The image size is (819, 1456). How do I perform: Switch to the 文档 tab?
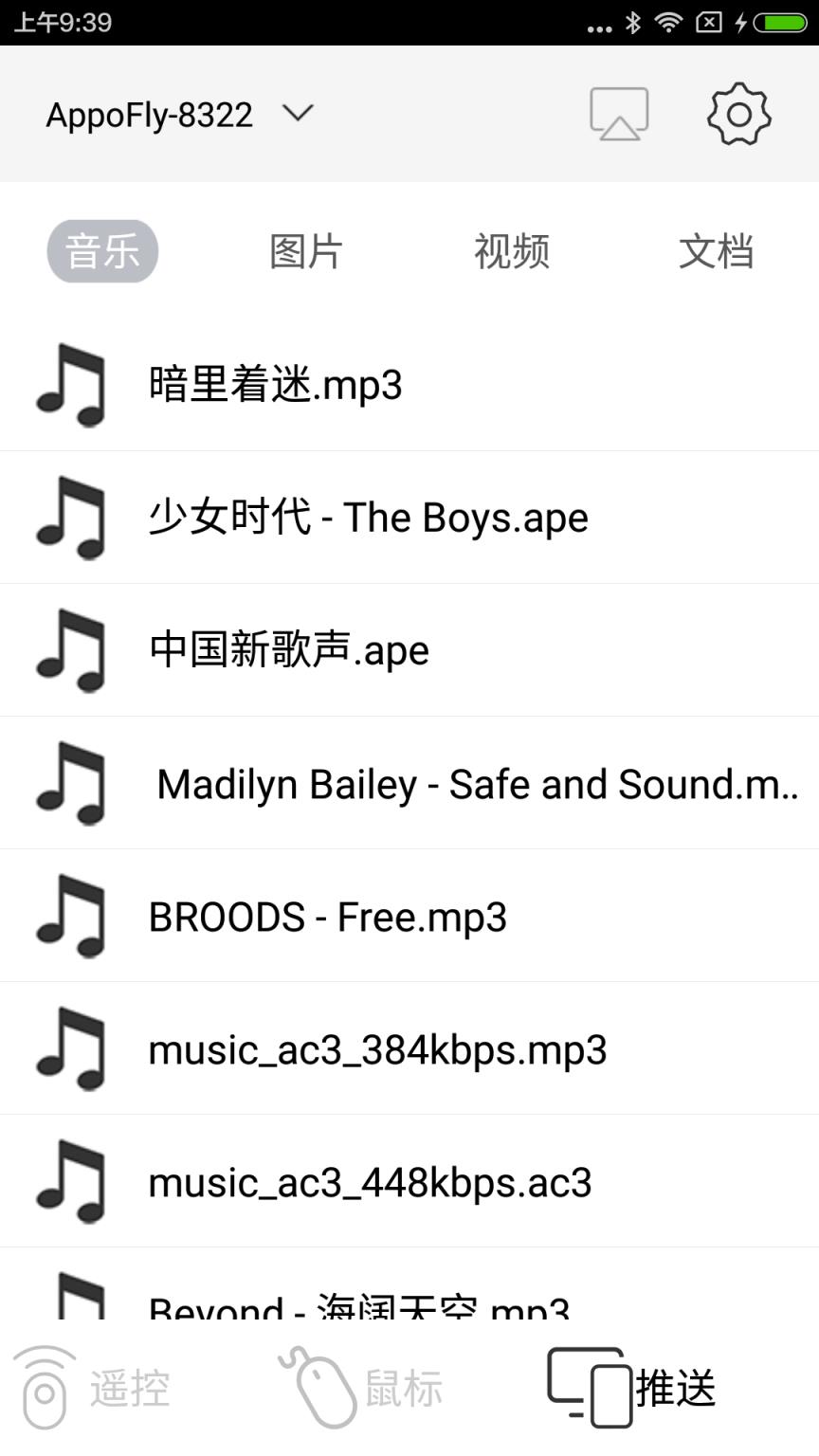716,251
